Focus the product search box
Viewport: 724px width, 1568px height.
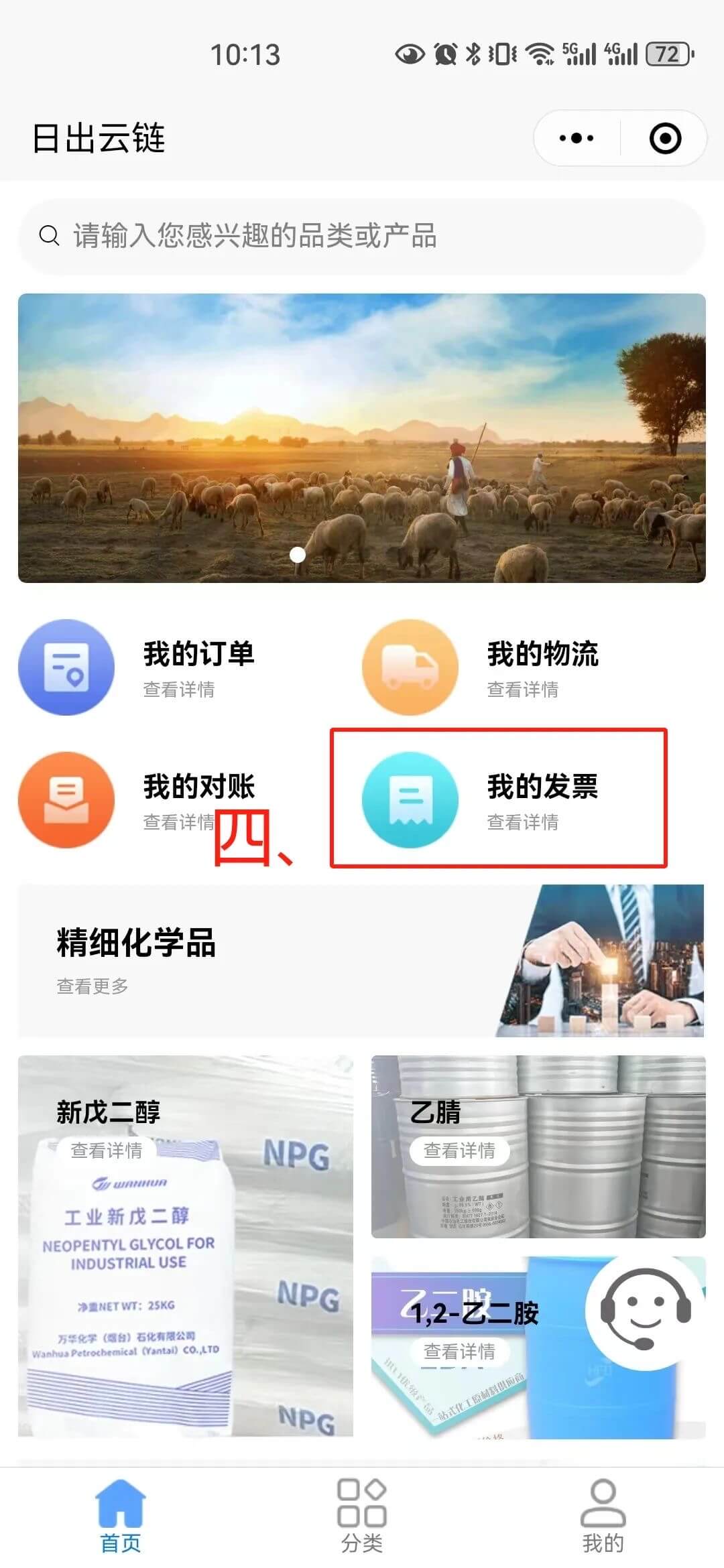tap(362, 236)
